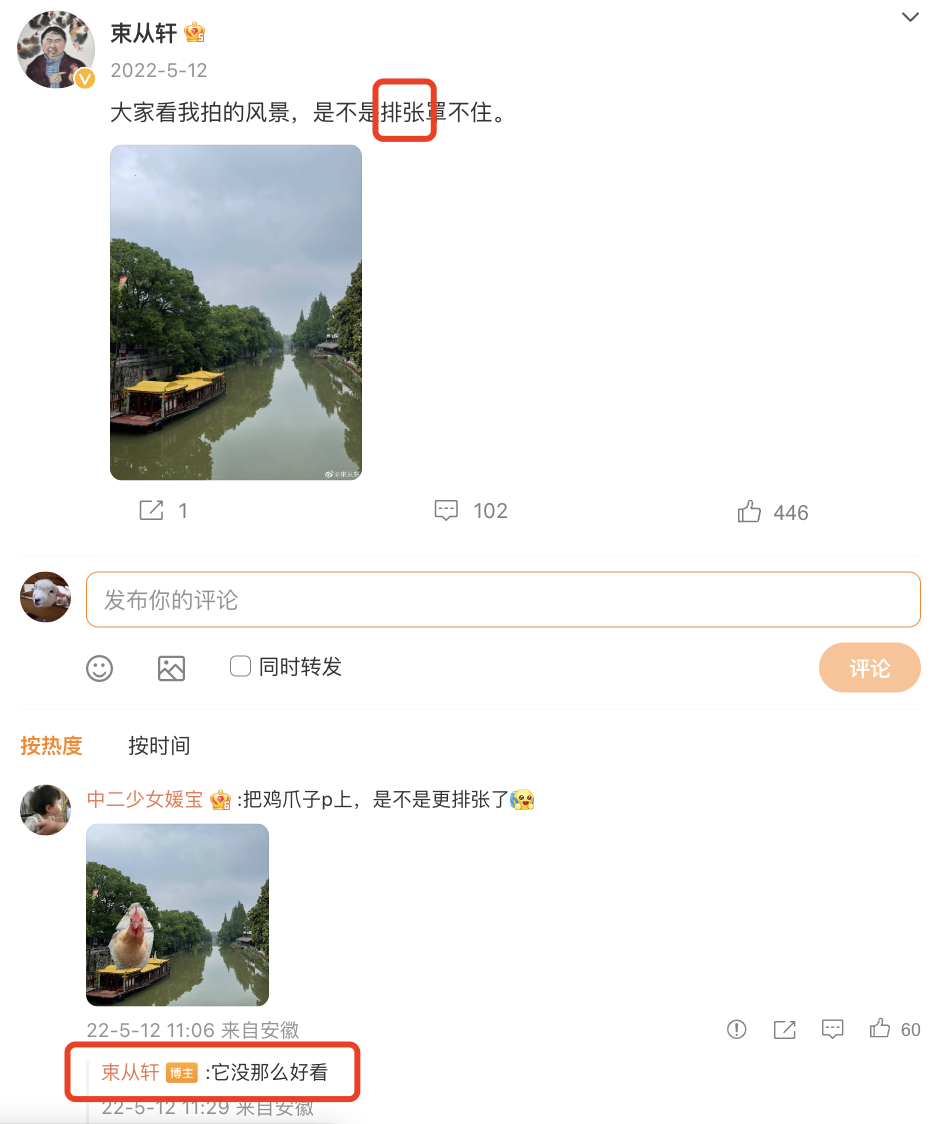Screen dimensions: 948x1124
Task: Sort comments by 按时间
Action: coord(159,746)
